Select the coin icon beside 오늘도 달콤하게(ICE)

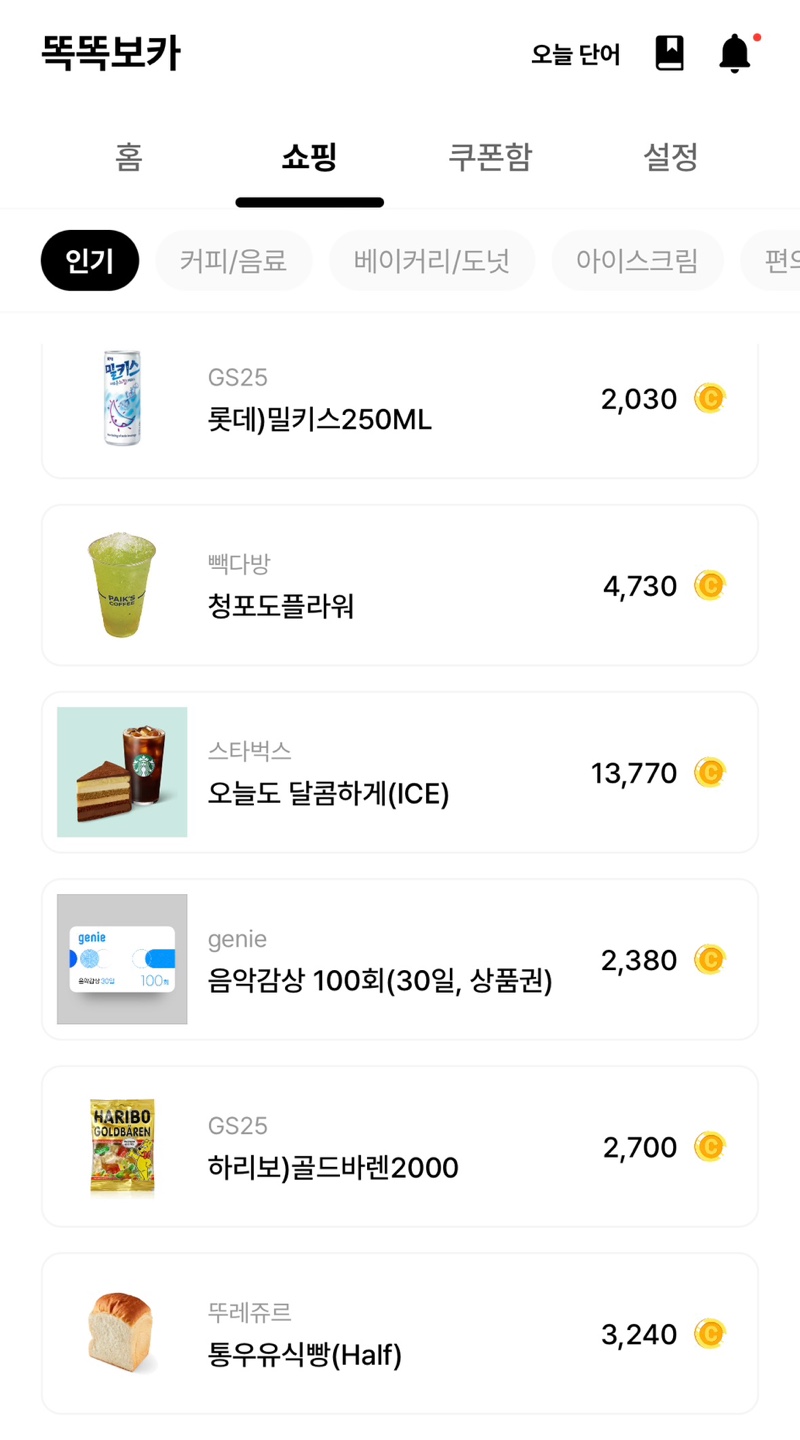coord(710,772)
